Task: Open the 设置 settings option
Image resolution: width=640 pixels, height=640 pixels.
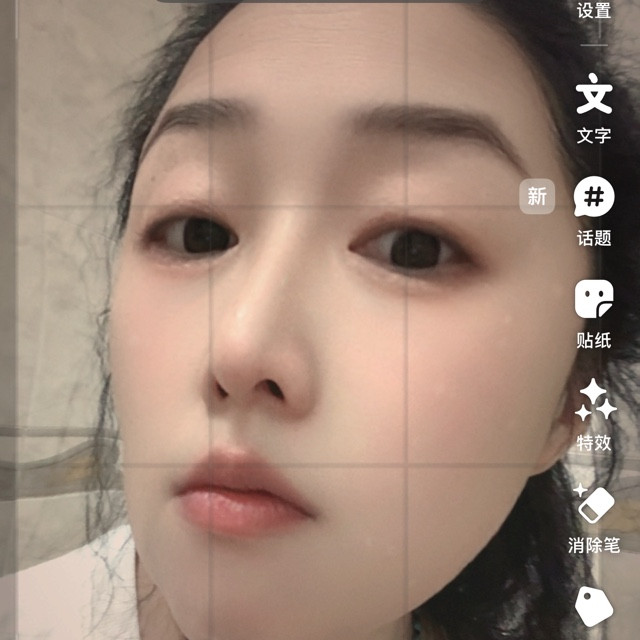Action: pyautogui.click(x=594, y=12)
